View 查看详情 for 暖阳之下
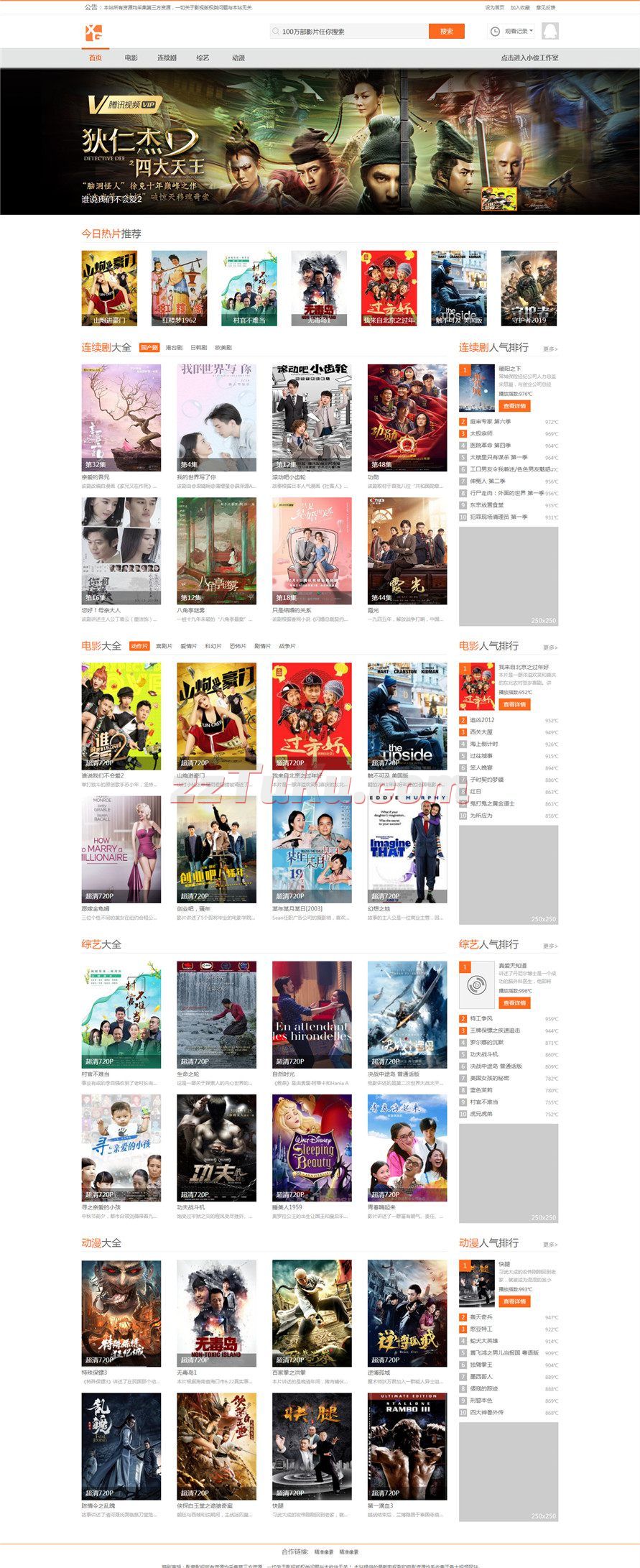This screenshot has width=640, height=1568. click(x=514, y=406)
